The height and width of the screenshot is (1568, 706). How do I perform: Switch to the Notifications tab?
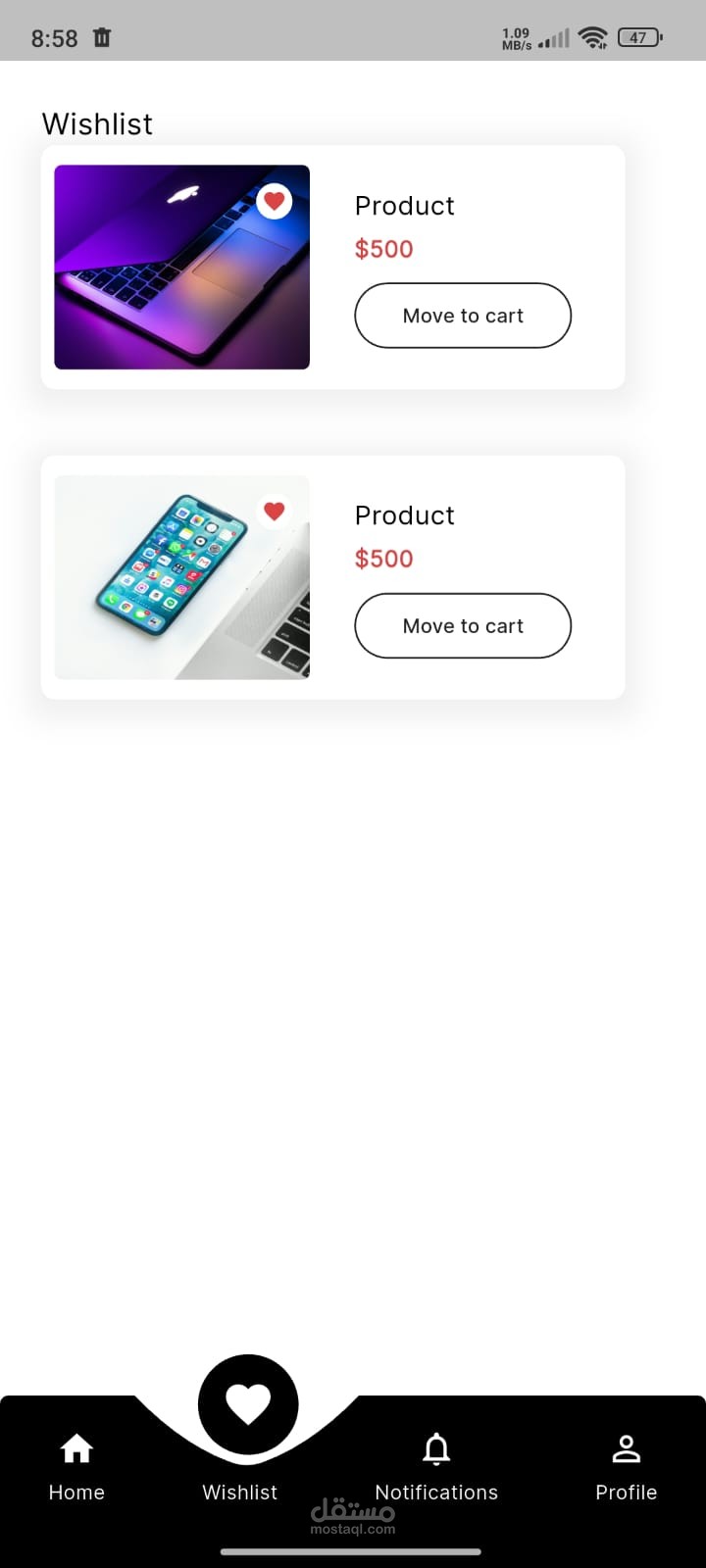pyautogui.click(x=436, y=1465)
